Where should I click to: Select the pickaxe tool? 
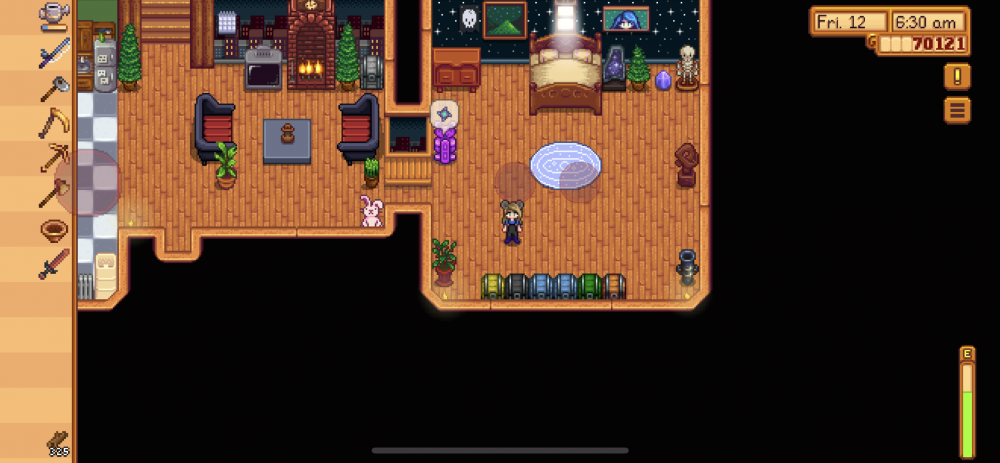(x=54, y=158)
